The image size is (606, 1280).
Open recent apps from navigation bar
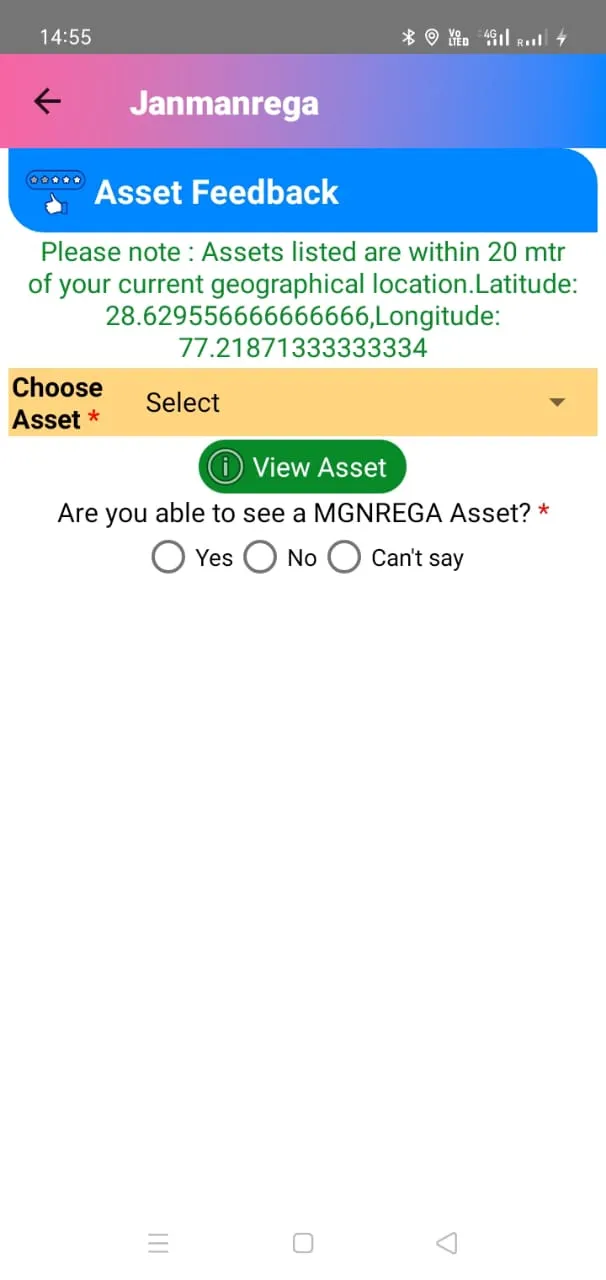(158, 1243)
